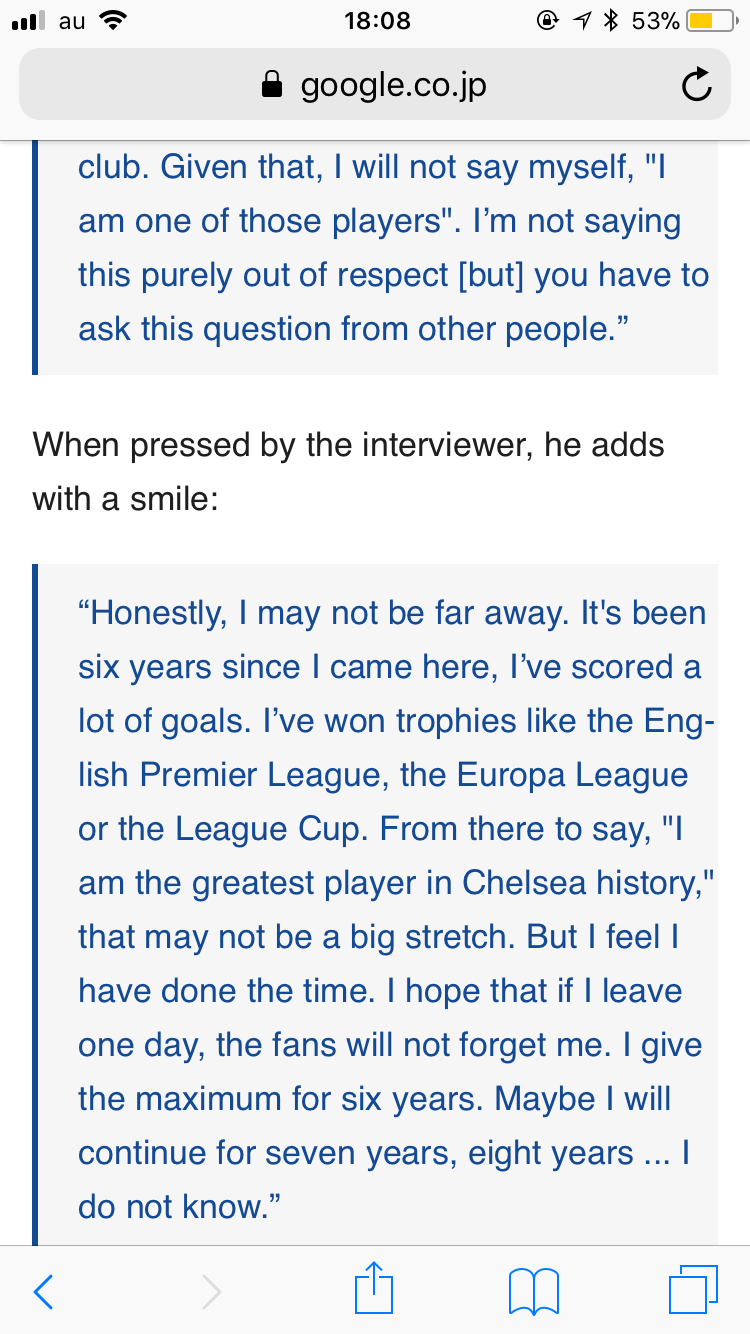Go back to the previous page

click(x=44, y=1291)
